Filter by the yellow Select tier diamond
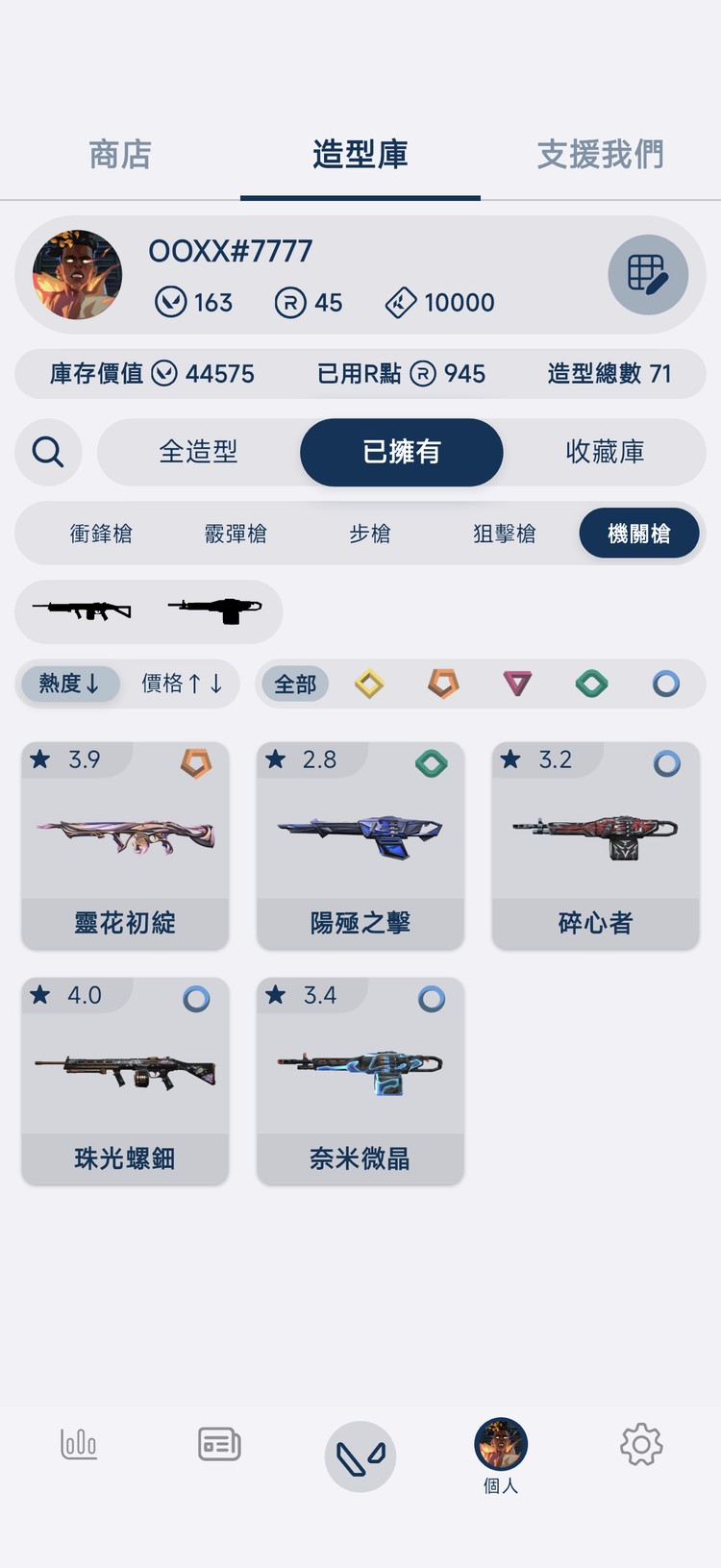The width and height of the screenshot is (721, 1568). 368,684
